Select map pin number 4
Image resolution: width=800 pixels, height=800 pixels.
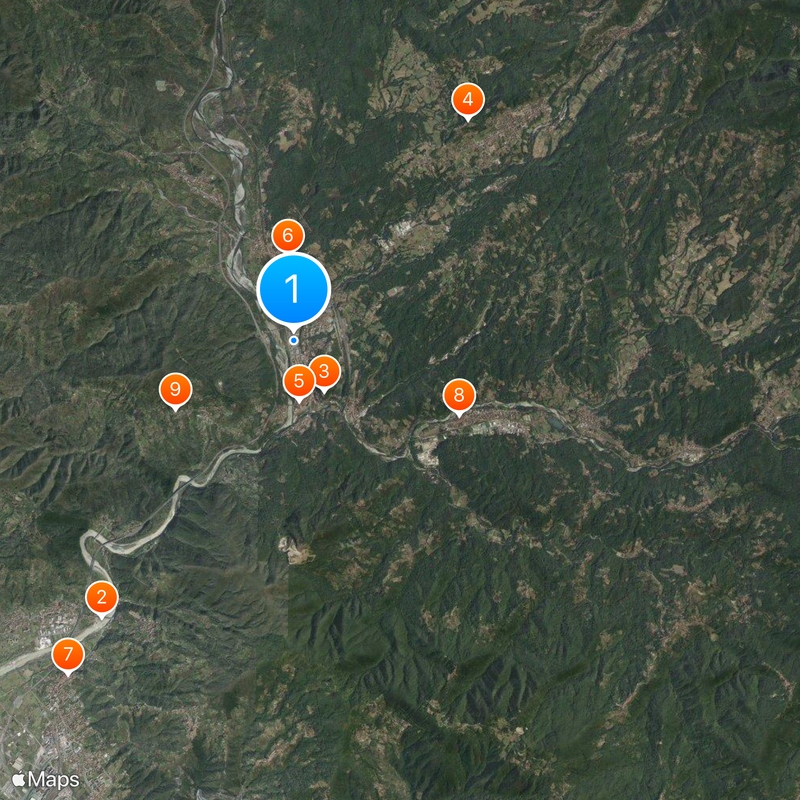pyautogui.click(x=468, y=99)
